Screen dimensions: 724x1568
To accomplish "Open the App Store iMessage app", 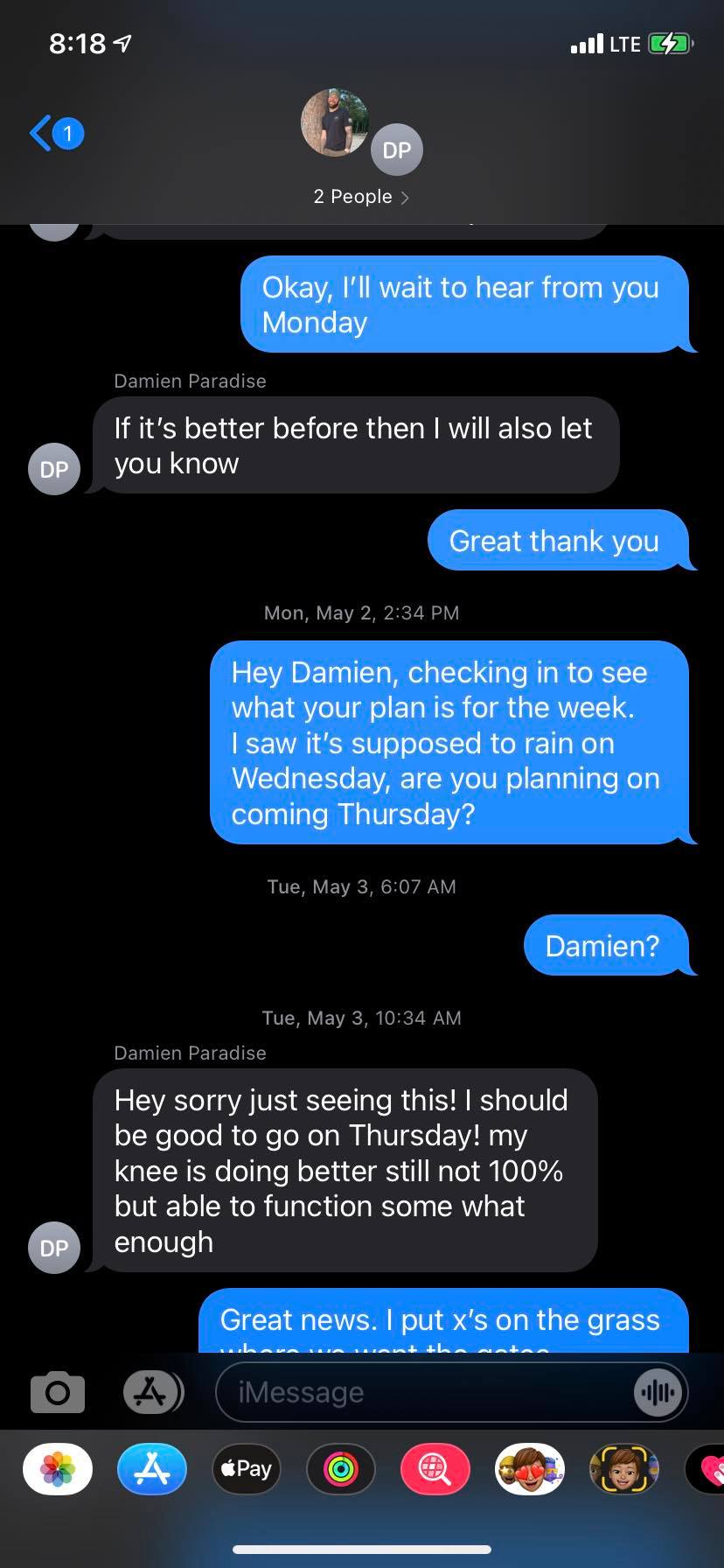I will point(152,1469).
